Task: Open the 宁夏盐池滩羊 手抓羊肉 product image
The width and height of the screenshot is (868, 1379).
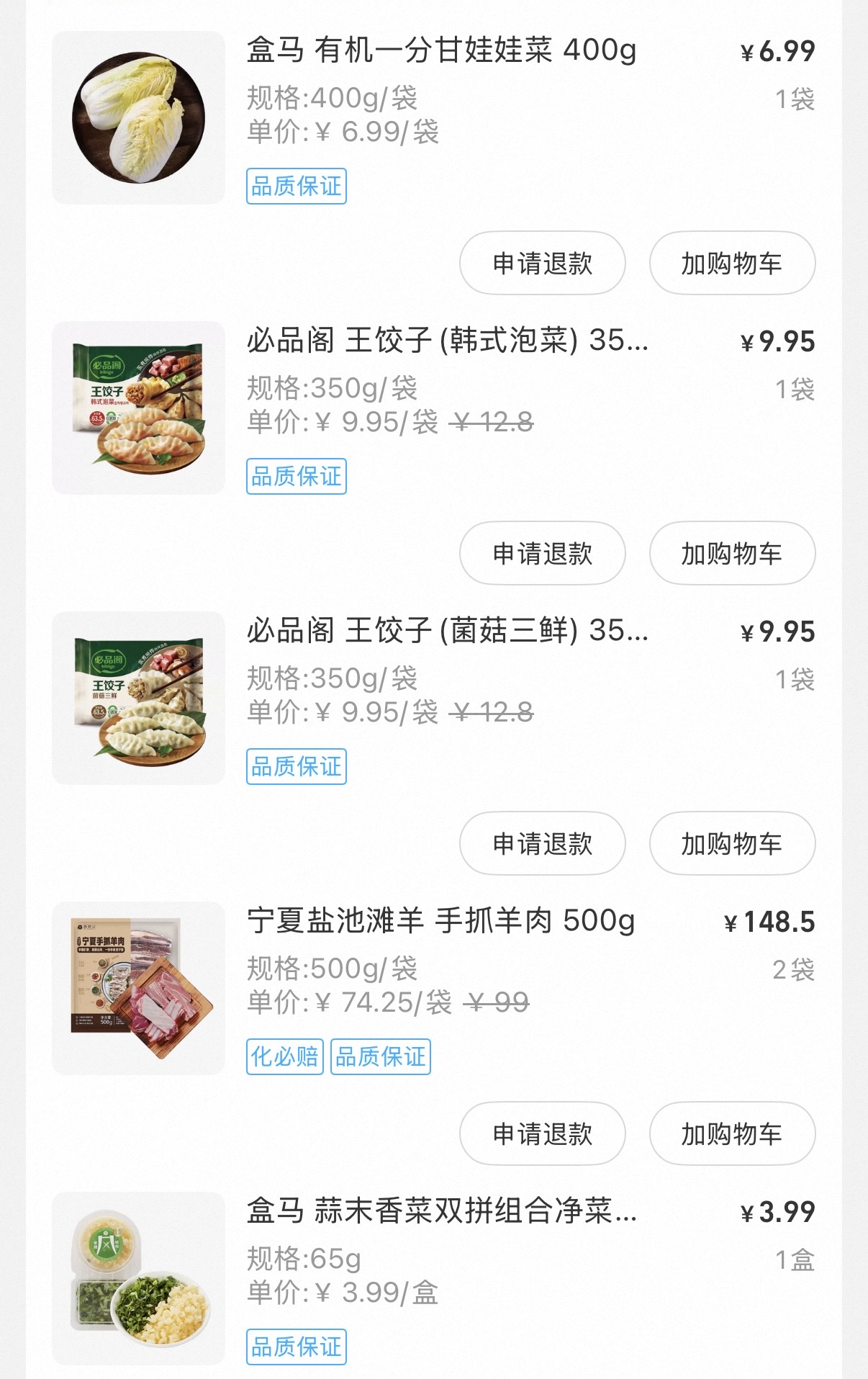Action: [138, 988]
